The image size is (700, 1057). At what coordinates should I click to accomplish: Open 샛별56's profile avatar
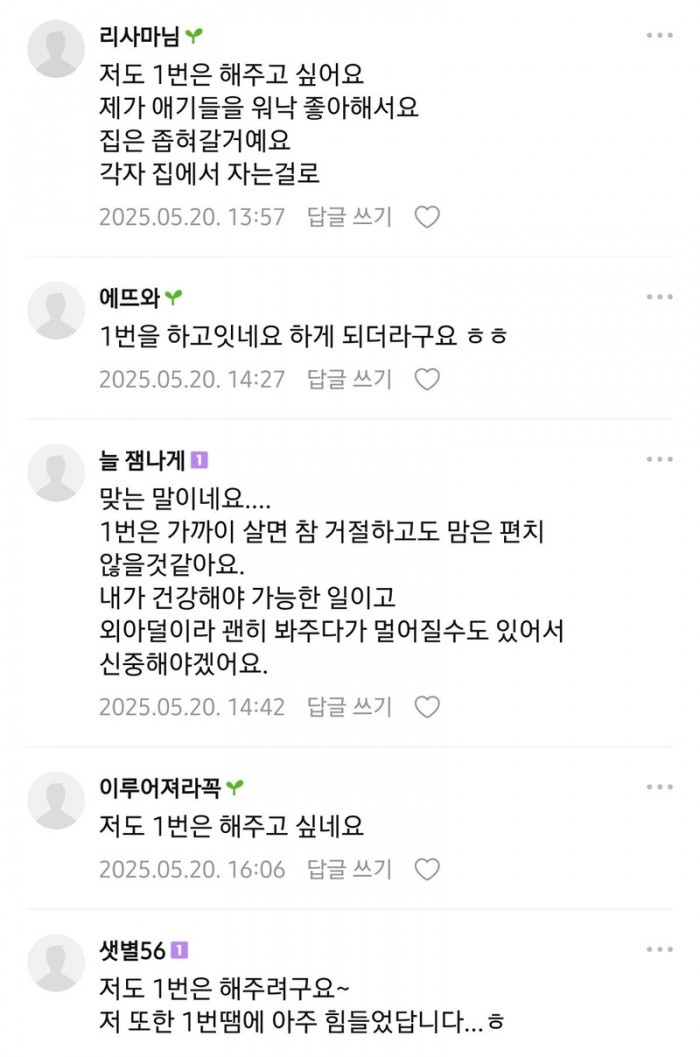point(56,962)
